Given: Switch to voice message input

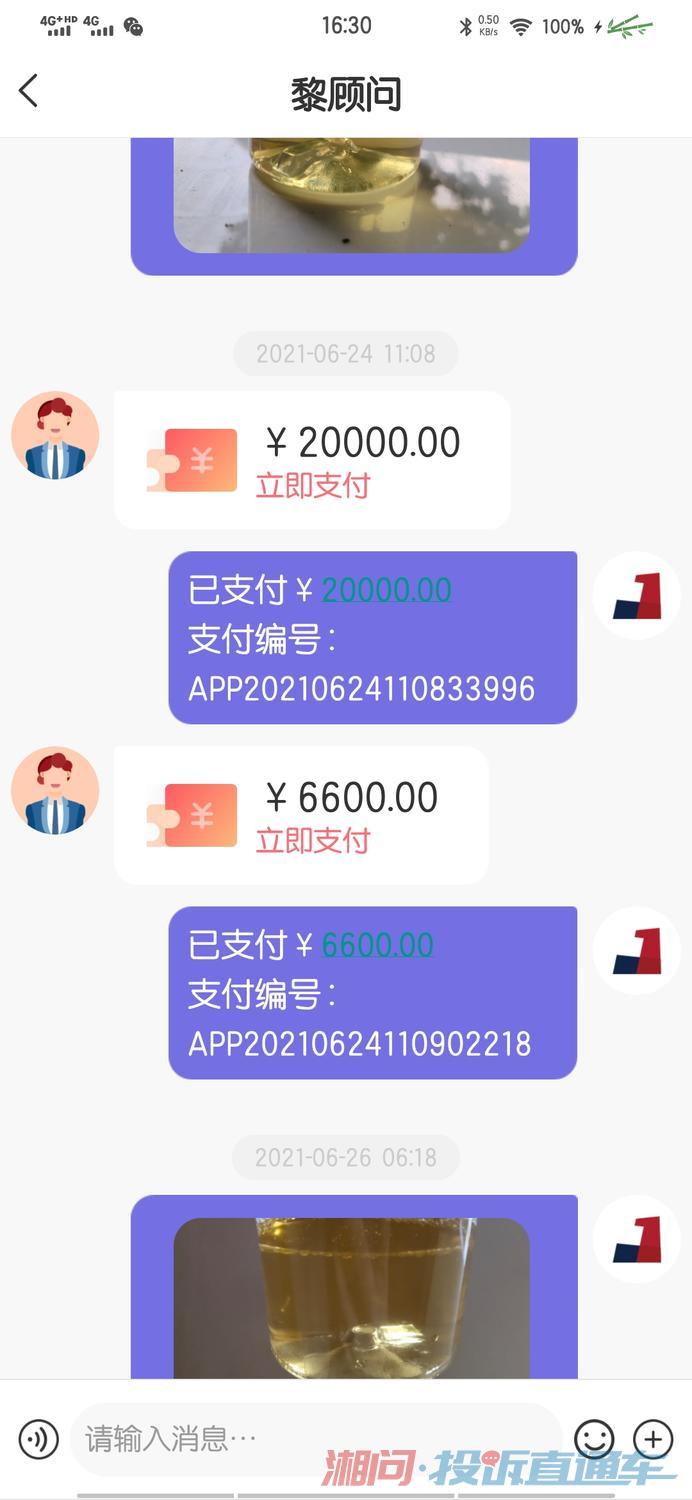Looking at the screenshot, I should coord(39,1440).
